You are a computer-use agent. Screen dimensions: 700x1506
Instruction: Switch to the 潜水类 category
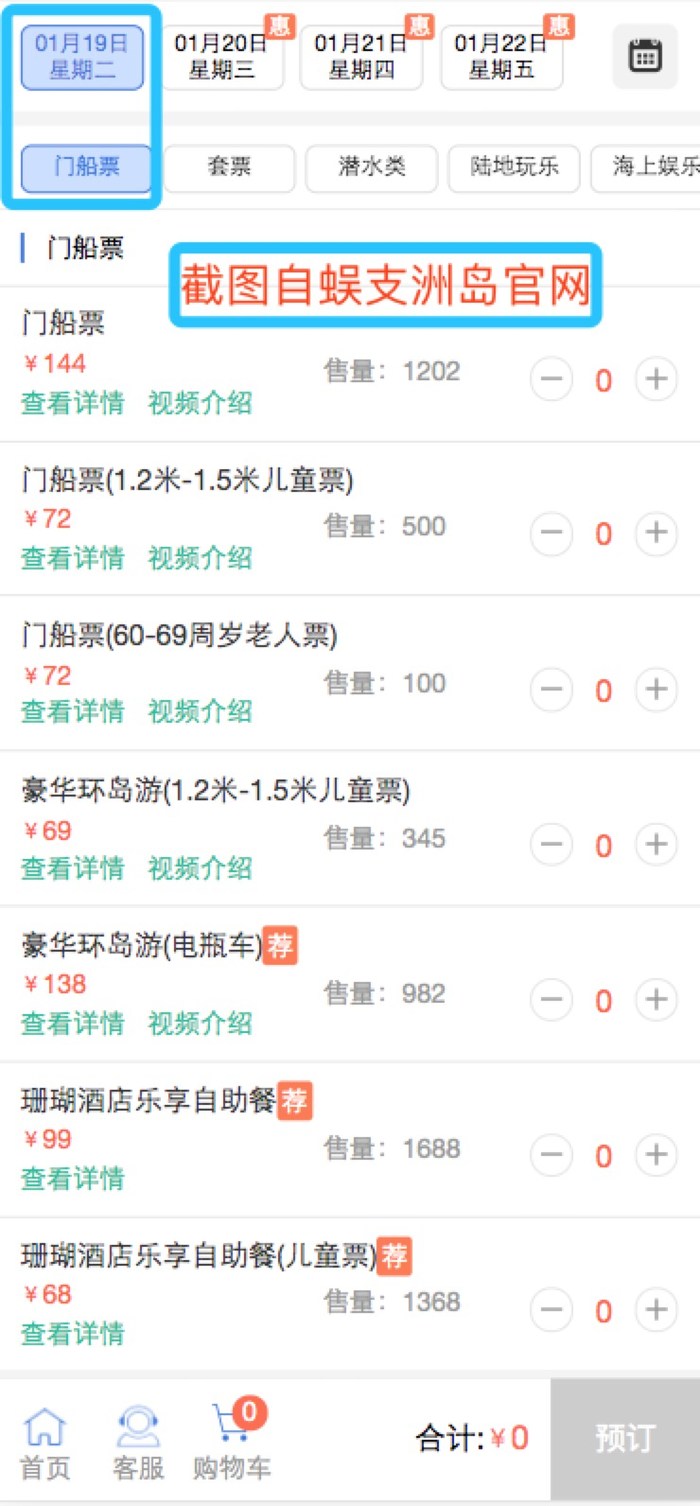point(371,168)
